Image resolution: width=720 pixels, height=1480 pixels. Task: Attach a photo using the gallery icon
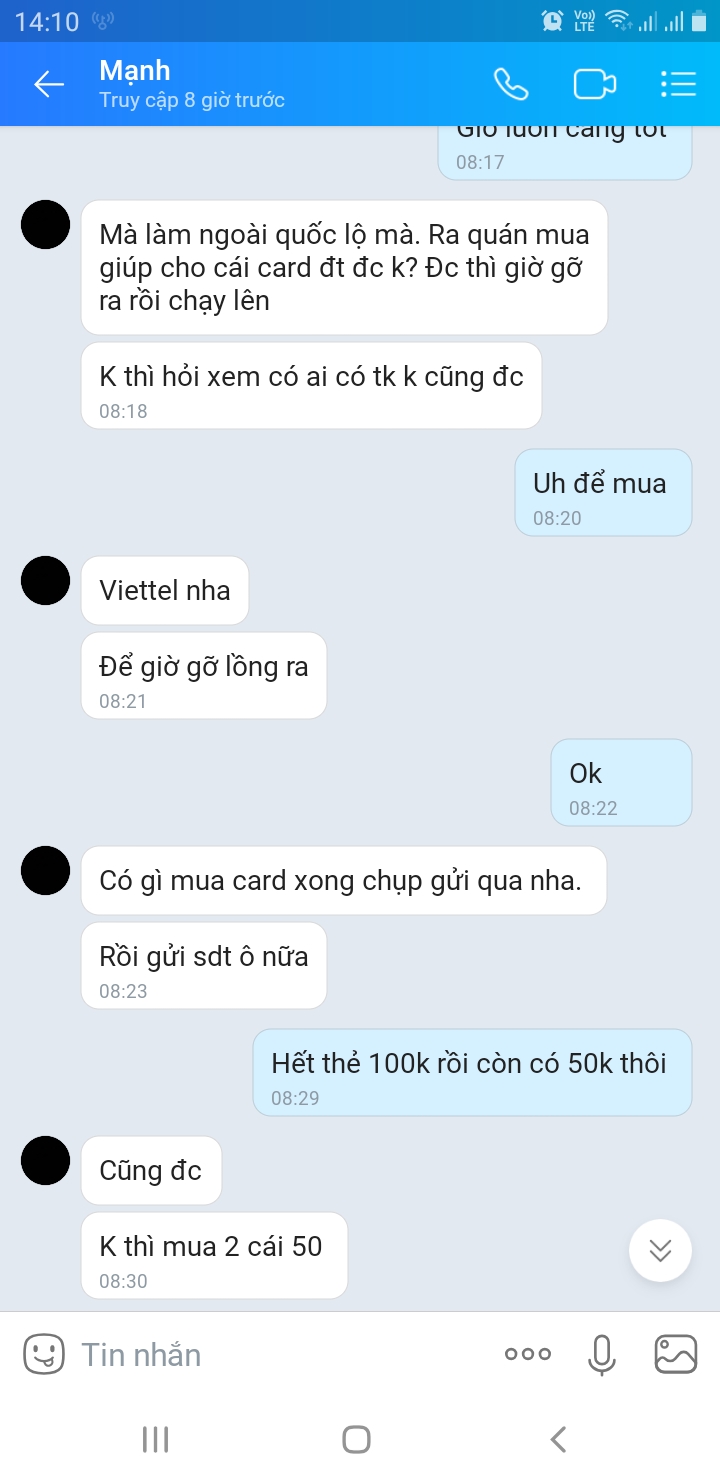coord(675,1353)
